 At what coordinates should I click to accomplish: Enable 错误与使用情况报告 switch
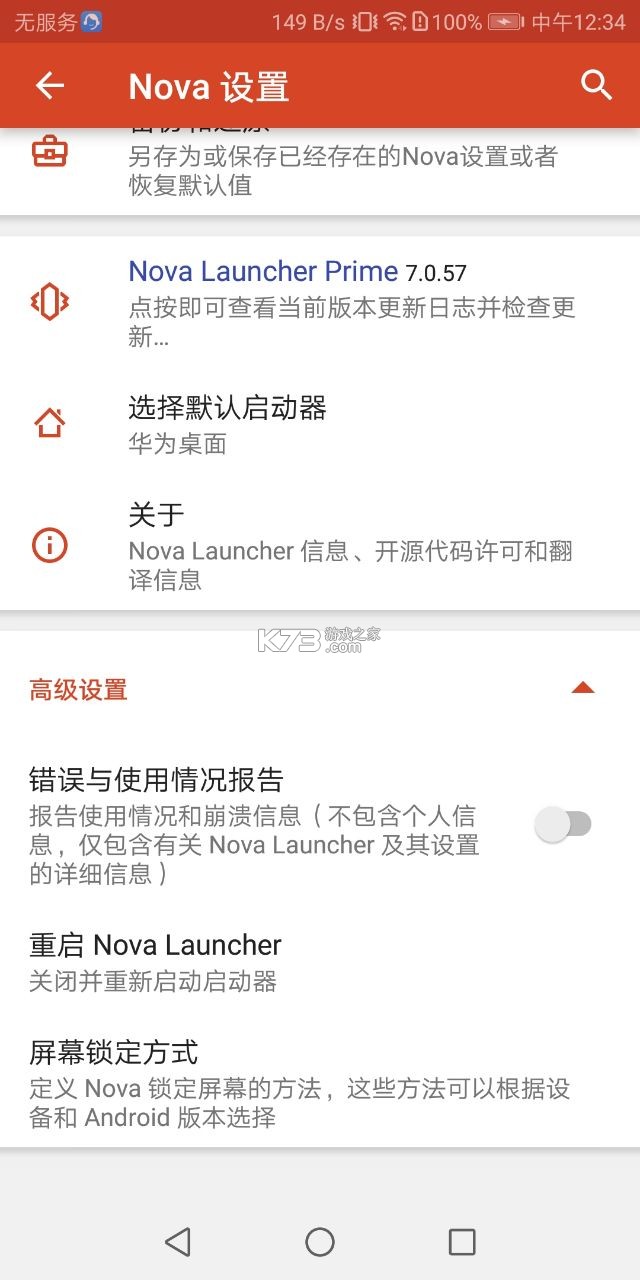coord(564,824)
